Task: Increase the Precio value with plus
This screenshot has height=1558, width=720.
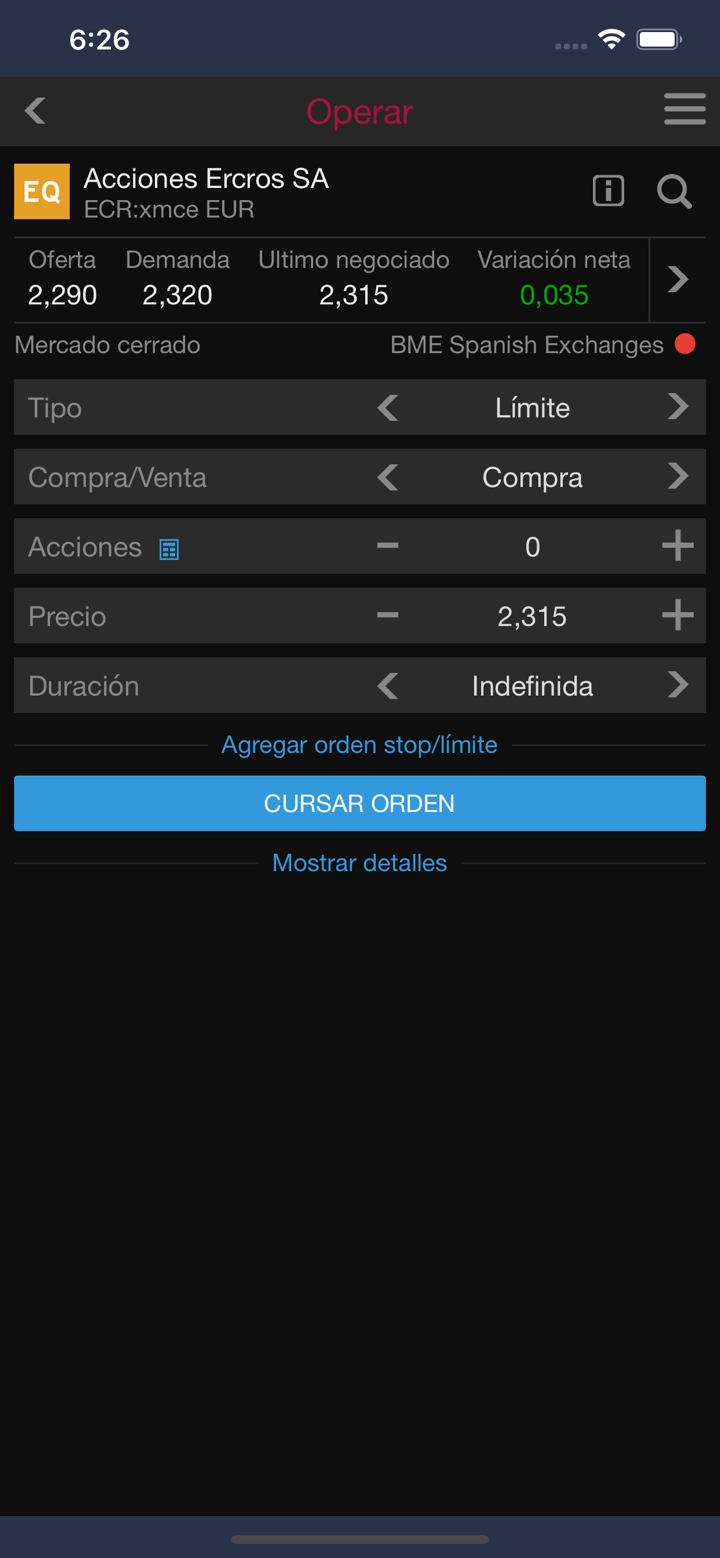Action: 677,616
